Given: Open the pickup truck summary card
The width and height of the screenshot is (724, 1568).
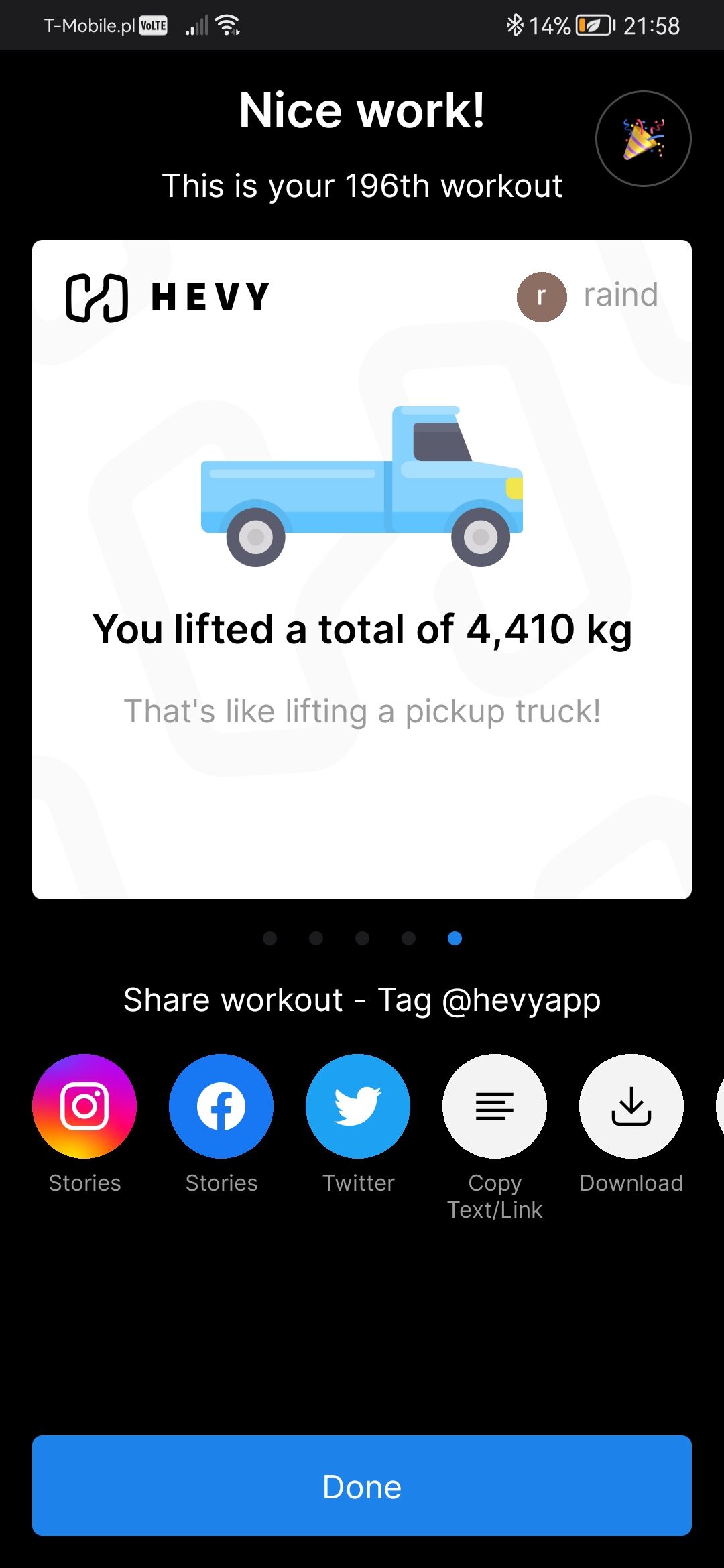Looking at the screenshot, I should (362, 570).
